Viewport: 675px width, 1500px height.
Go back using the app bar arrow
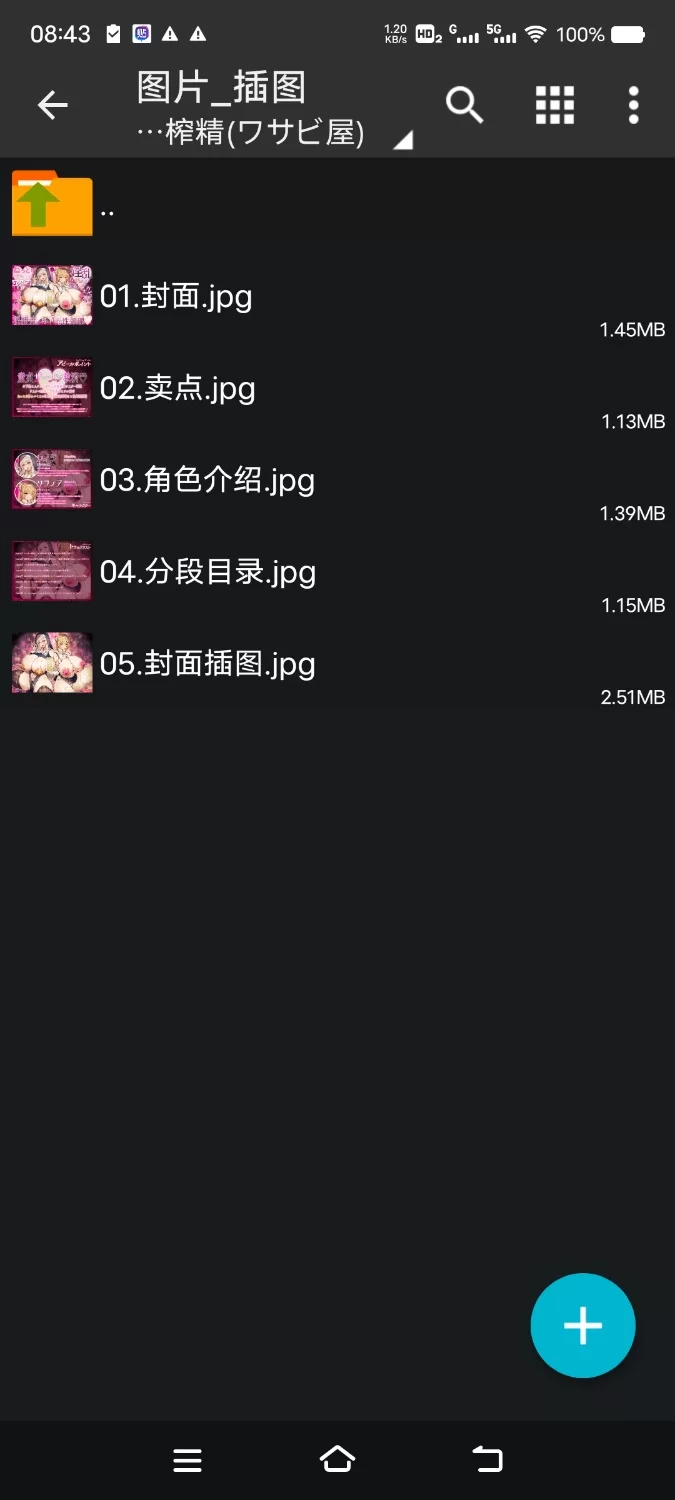tap(52, 104)
